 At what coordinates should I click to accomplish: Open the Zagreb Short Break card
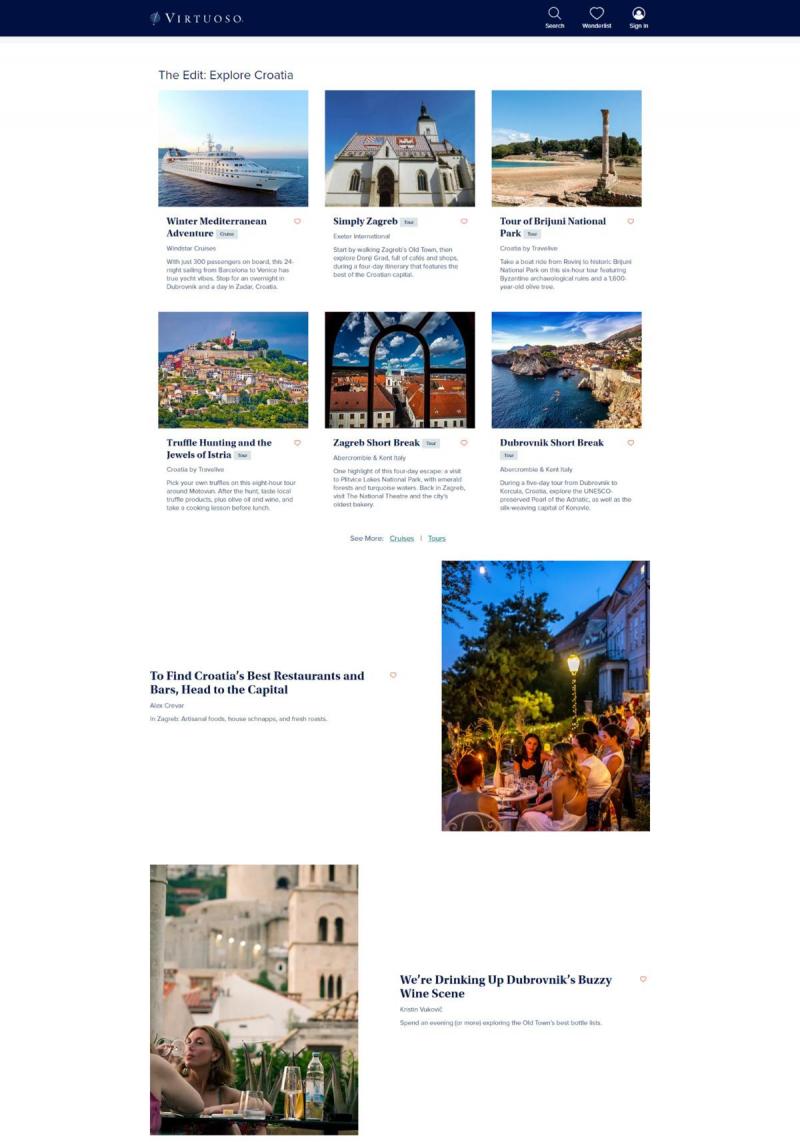376,443
